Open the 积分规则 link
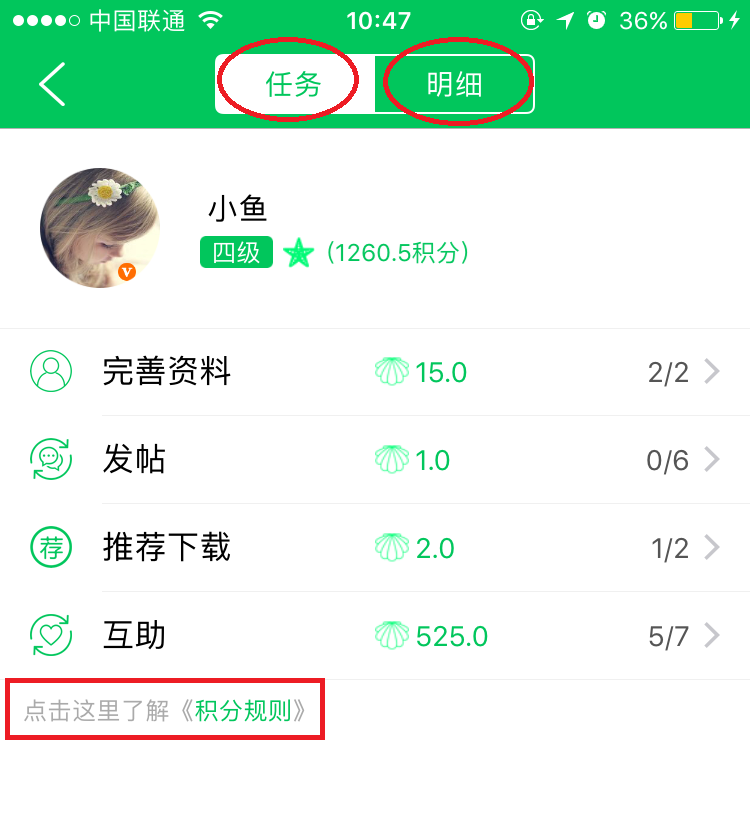This screenshot has height=819, width=750. 250,711
